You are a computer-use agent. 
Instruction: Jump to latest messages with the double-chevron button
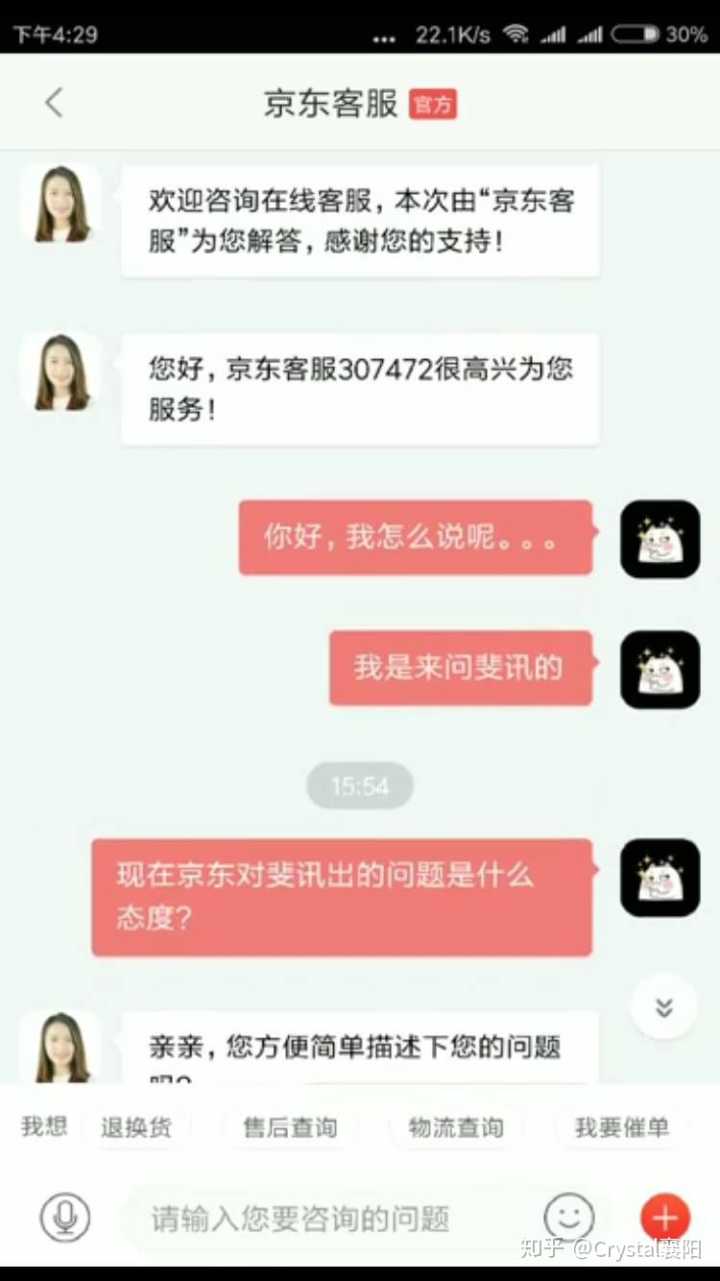[x=664, y=1007]
